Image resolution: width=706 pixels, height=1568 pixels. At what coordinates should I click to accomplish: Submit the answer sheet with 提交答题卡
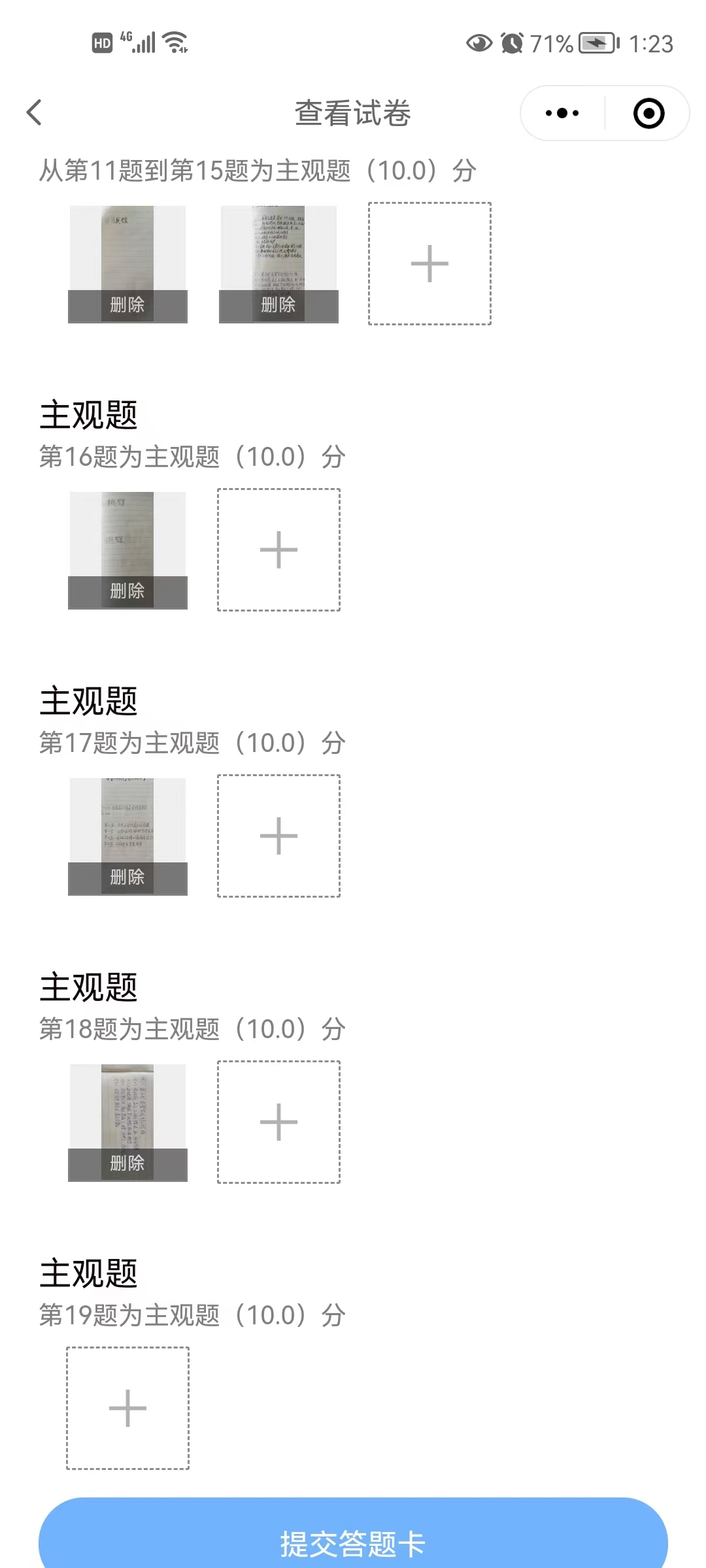click(x=353, y=1542)
